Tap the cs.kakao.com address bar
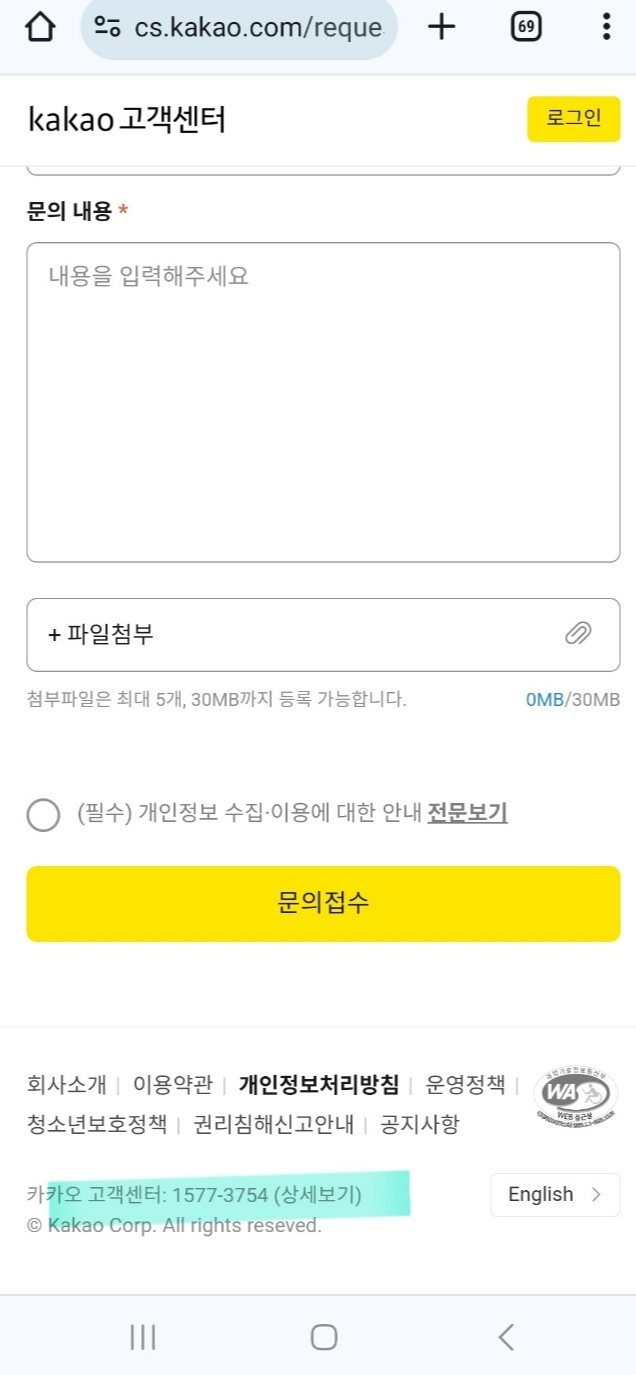 [x=239, y=28]
